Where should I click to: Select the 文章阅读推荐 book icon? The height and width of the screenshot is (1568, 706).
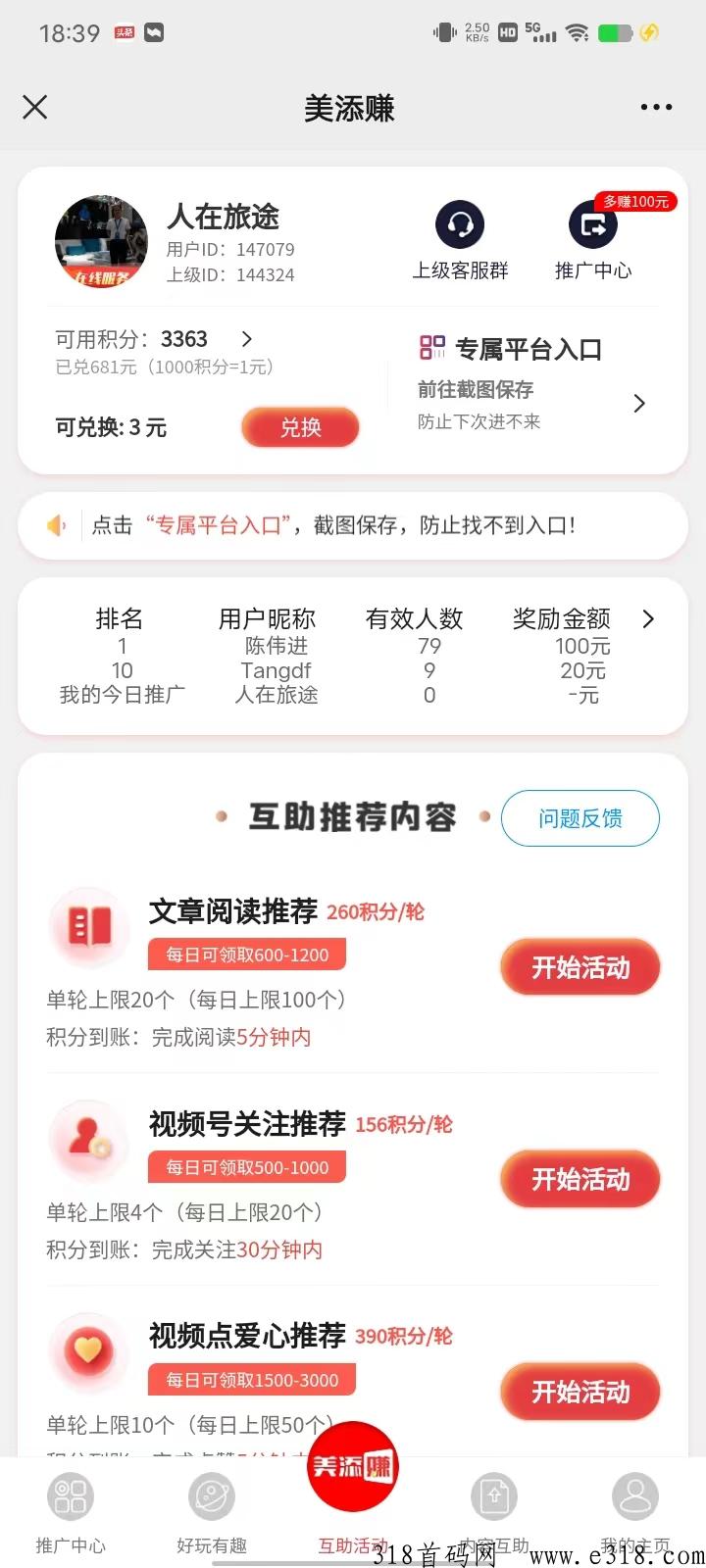[88, 926]
